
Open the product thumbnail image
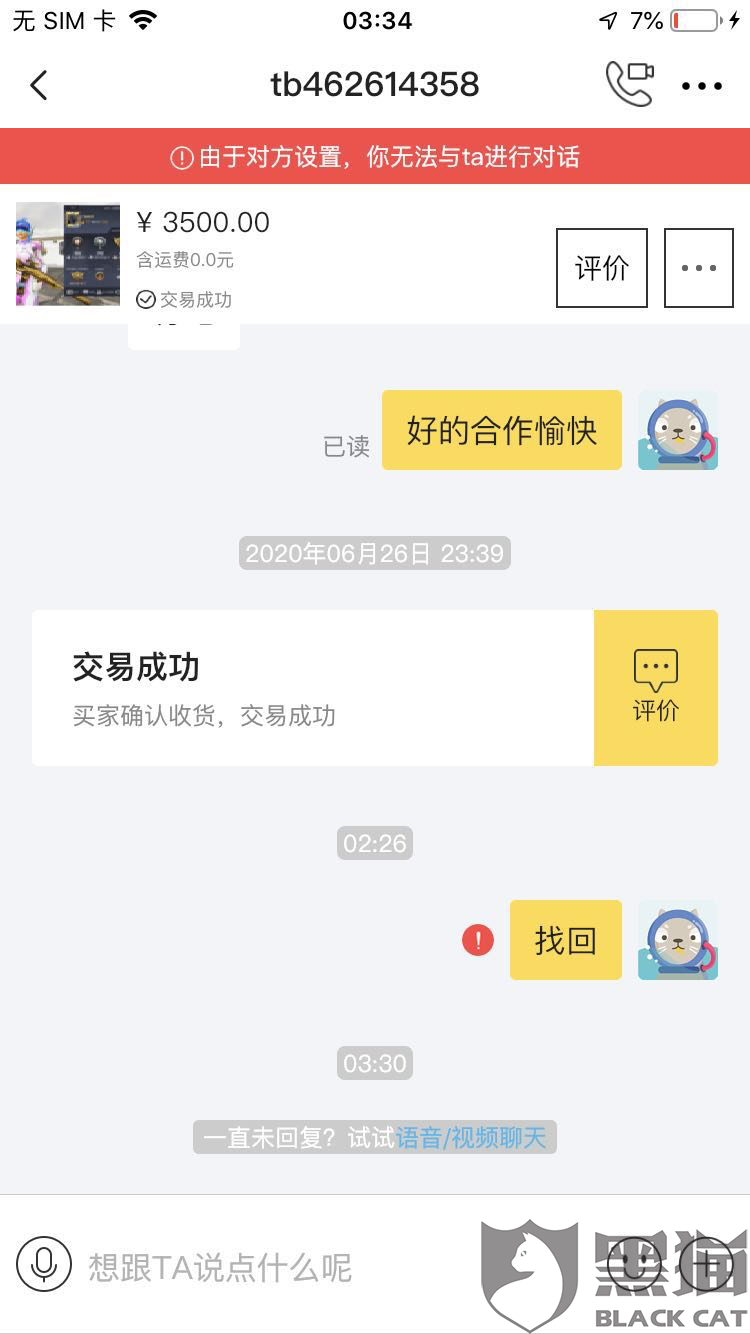click(67, 255)
